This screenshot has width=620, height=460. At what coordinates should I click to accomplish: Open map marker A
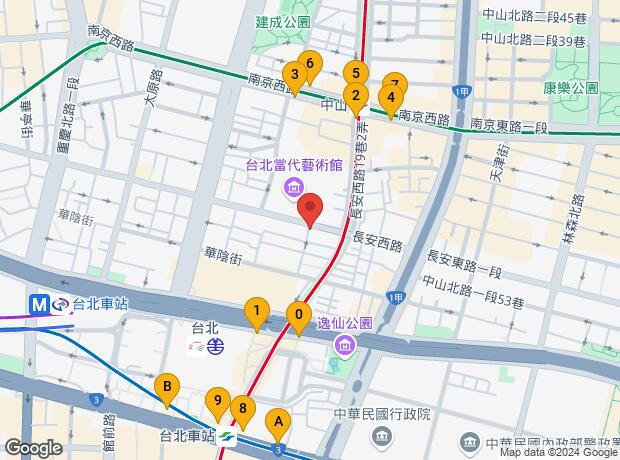coord(279,423)
